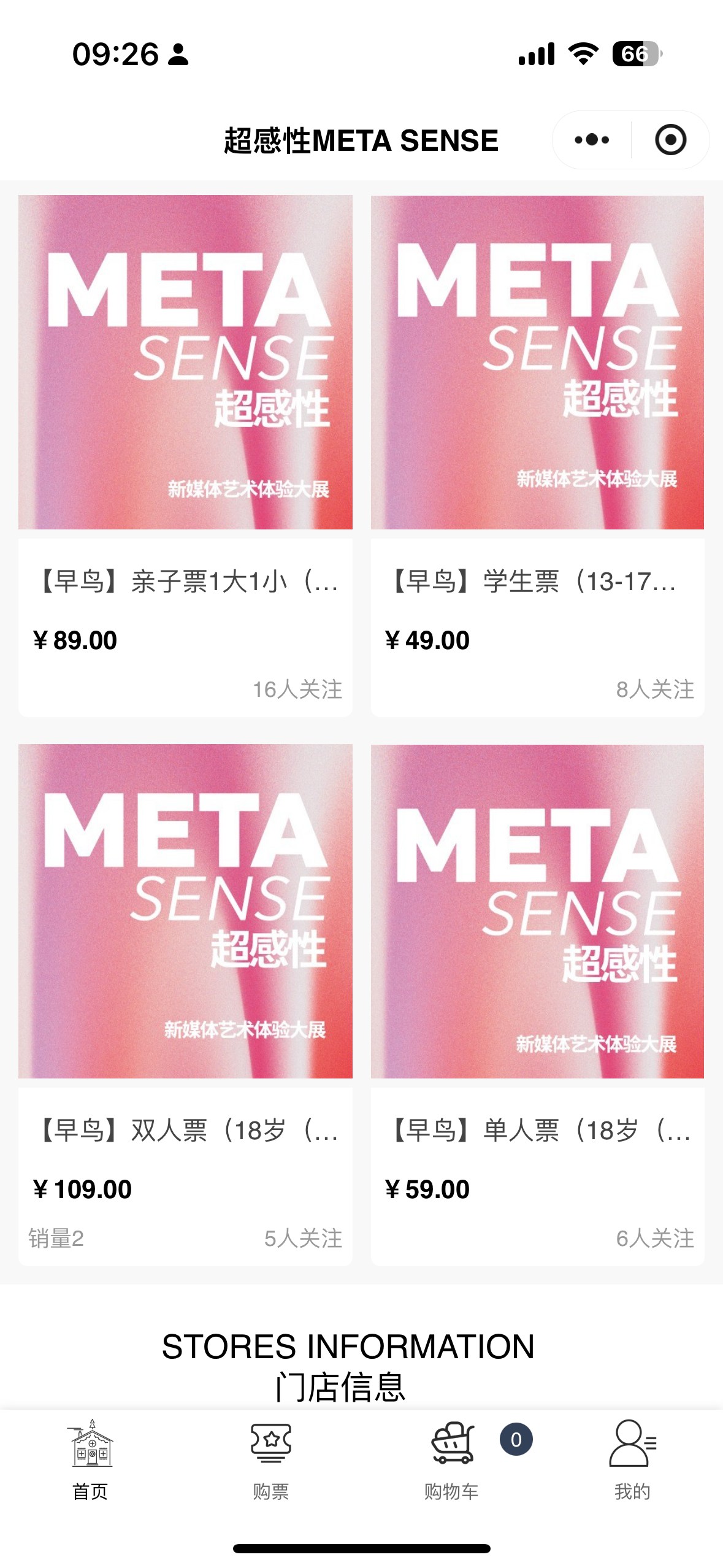Open the early bird student ticket ¥49.00
The width and height of the screenshot is (723, 1568).
click(x=537, y=455)
